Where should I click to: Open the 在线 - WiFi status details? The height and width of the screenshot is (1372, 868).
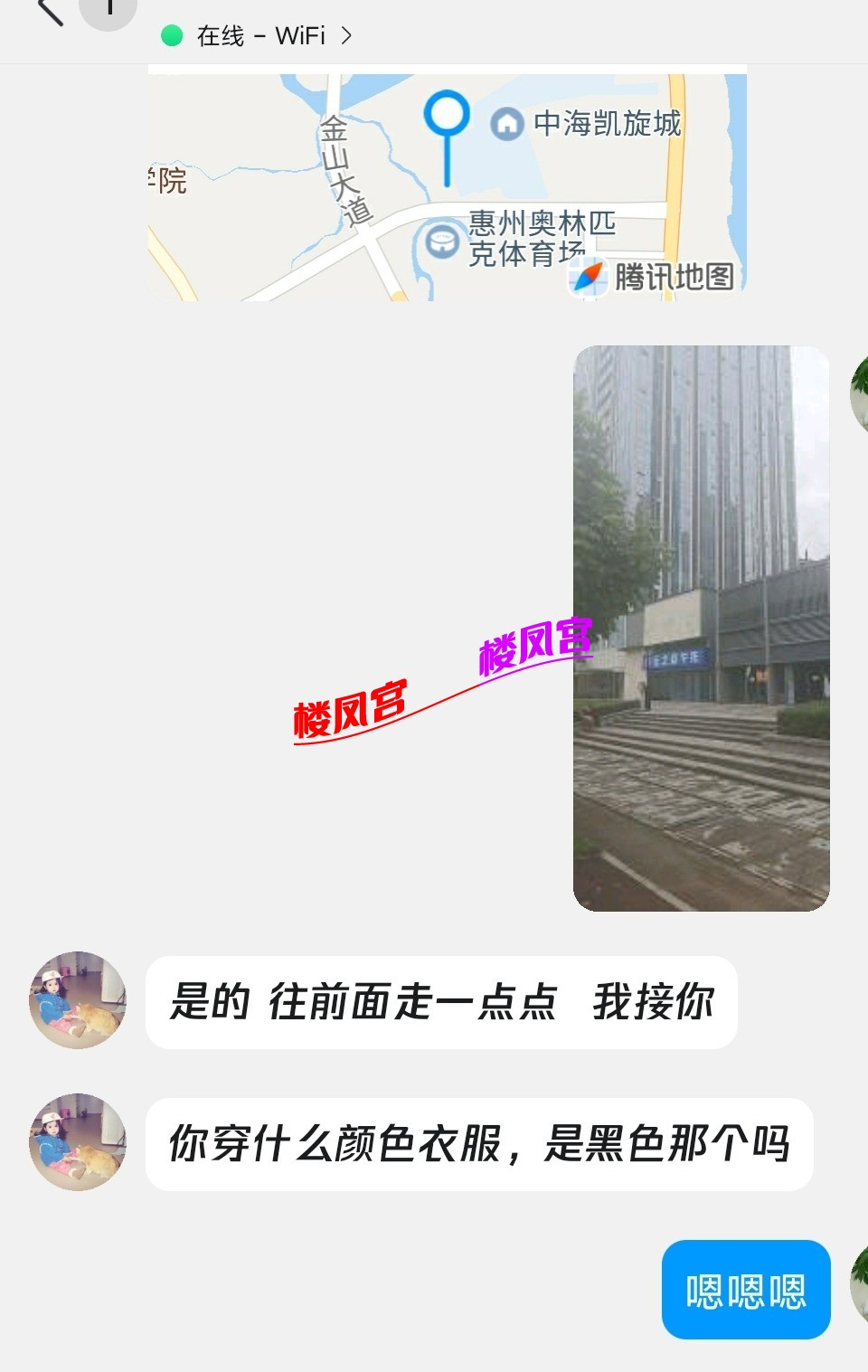[258, 36]
